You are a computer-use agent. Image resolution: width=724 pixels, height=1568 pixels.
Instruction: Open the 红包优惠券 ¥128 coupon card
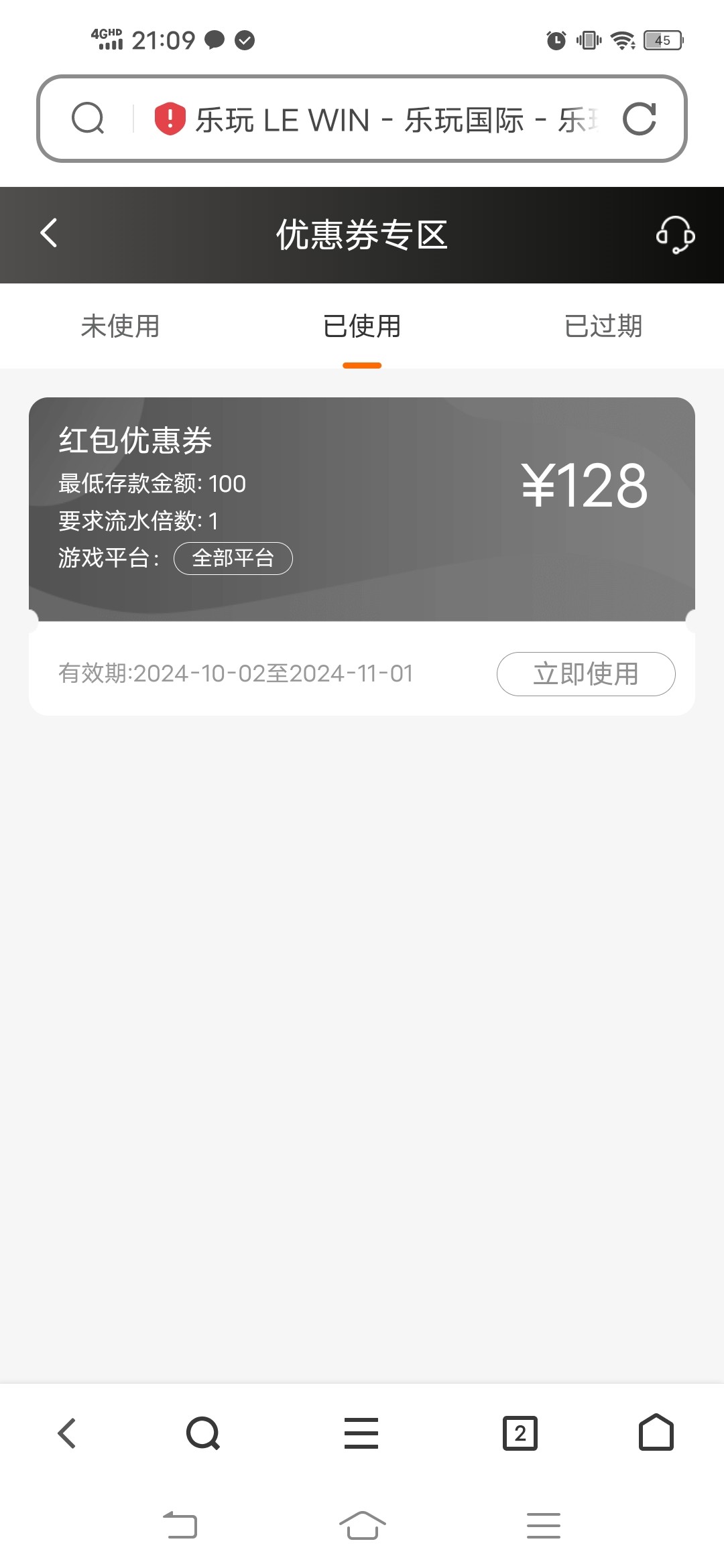(362, 509)
